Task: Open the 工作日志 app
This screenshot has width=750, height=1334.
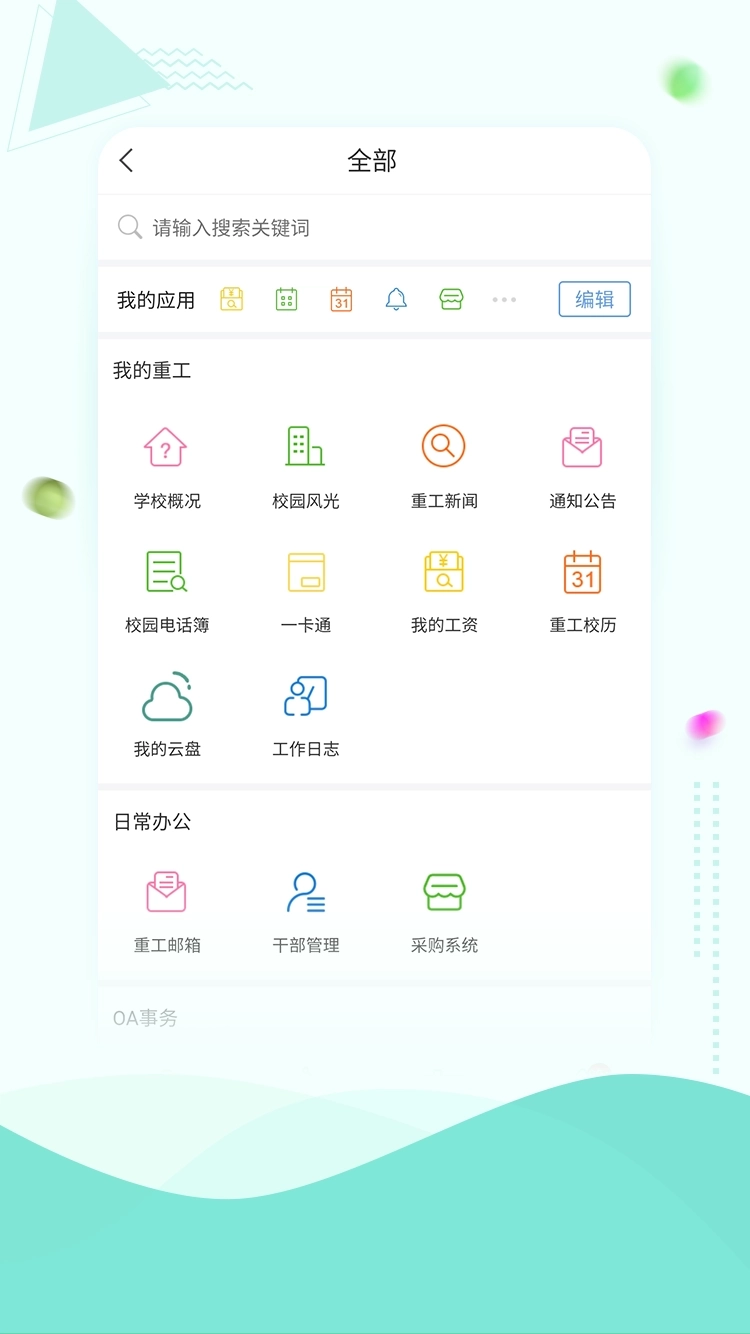Action: point(304,713)
